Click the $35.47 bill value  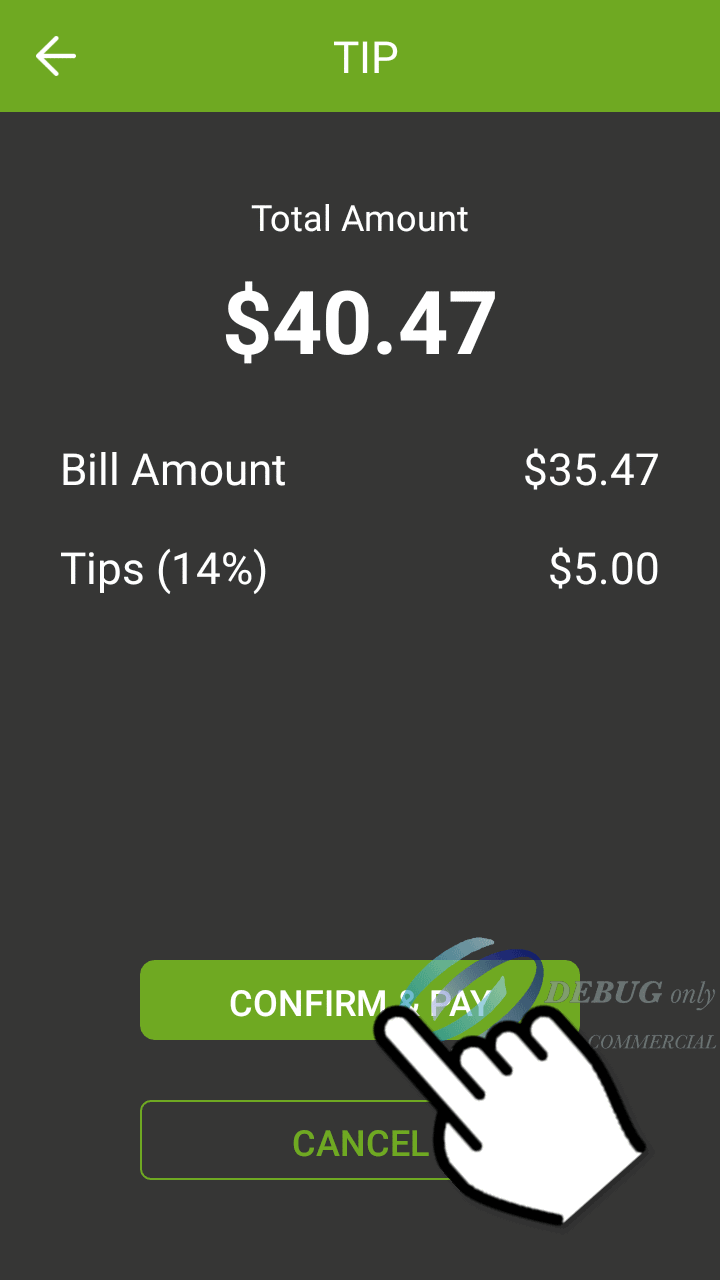(592, 468)
